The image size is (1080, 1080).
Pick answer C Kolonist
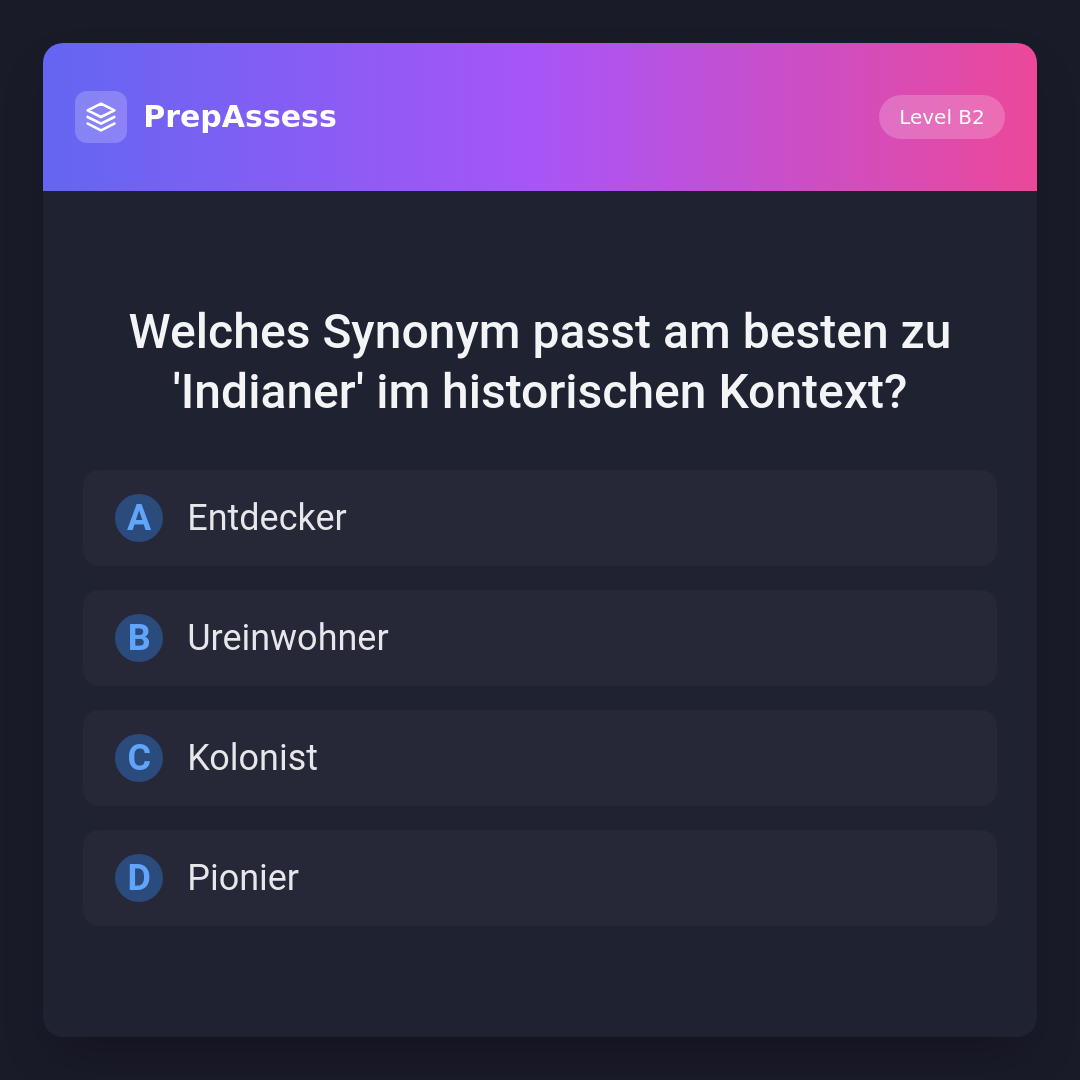click(x=539, y=758)
